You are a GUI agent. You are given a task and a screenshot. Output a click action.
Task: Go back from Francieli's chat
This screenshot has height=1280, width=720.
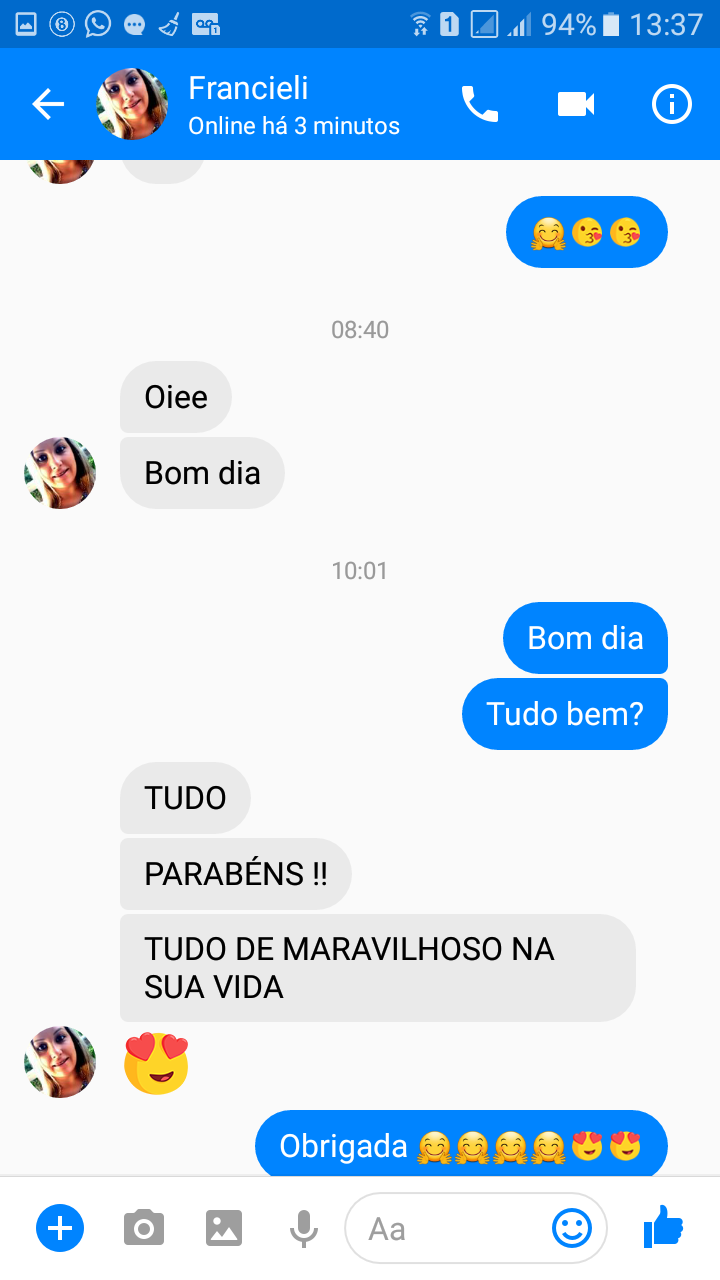point(47,104)
